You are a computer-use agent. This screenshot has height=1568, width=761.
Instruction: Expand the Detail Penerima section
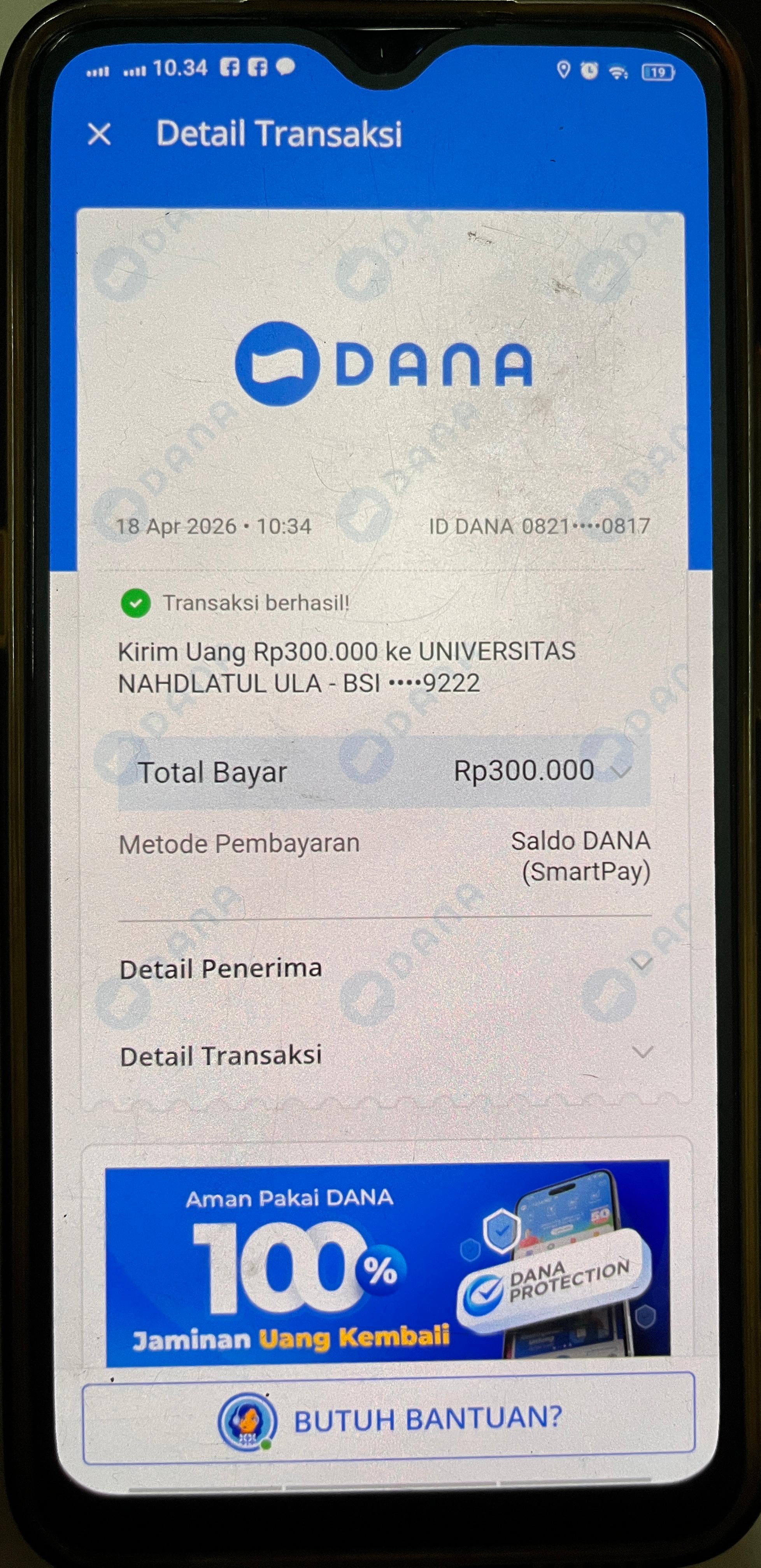[x=642, y=964]
